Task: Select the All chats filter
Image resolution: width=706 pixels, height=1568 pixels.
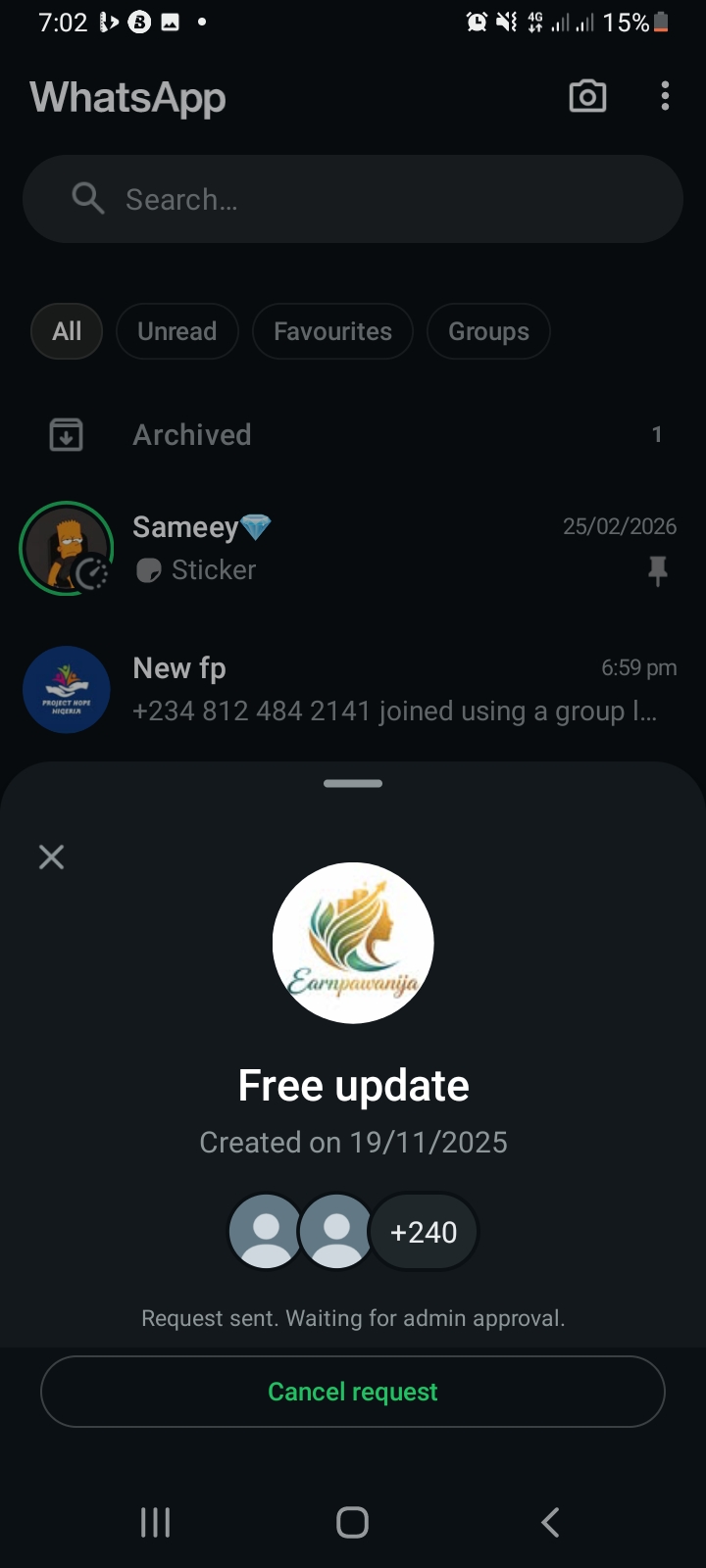Action: (67, 331)
